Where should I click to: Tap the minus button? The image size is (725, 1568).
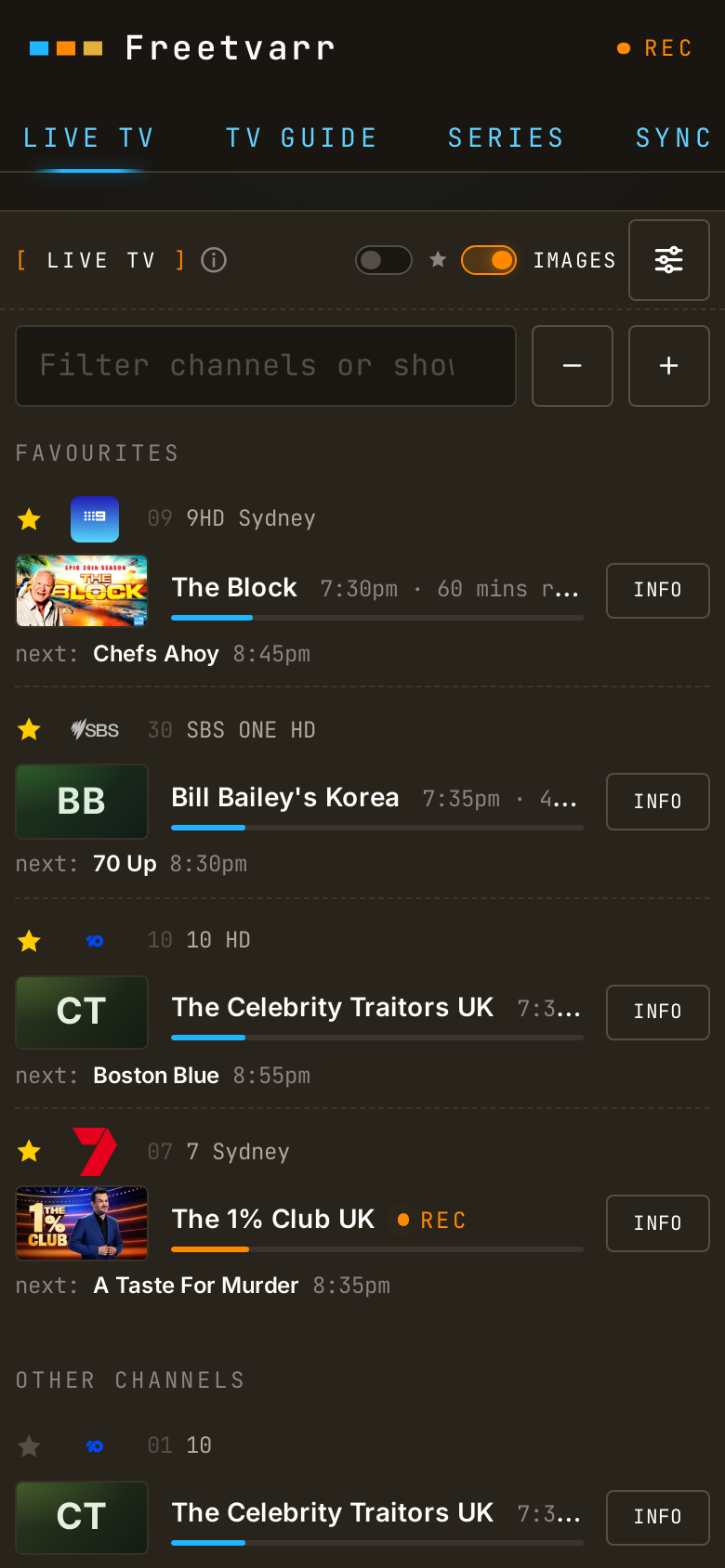[573, 366]
